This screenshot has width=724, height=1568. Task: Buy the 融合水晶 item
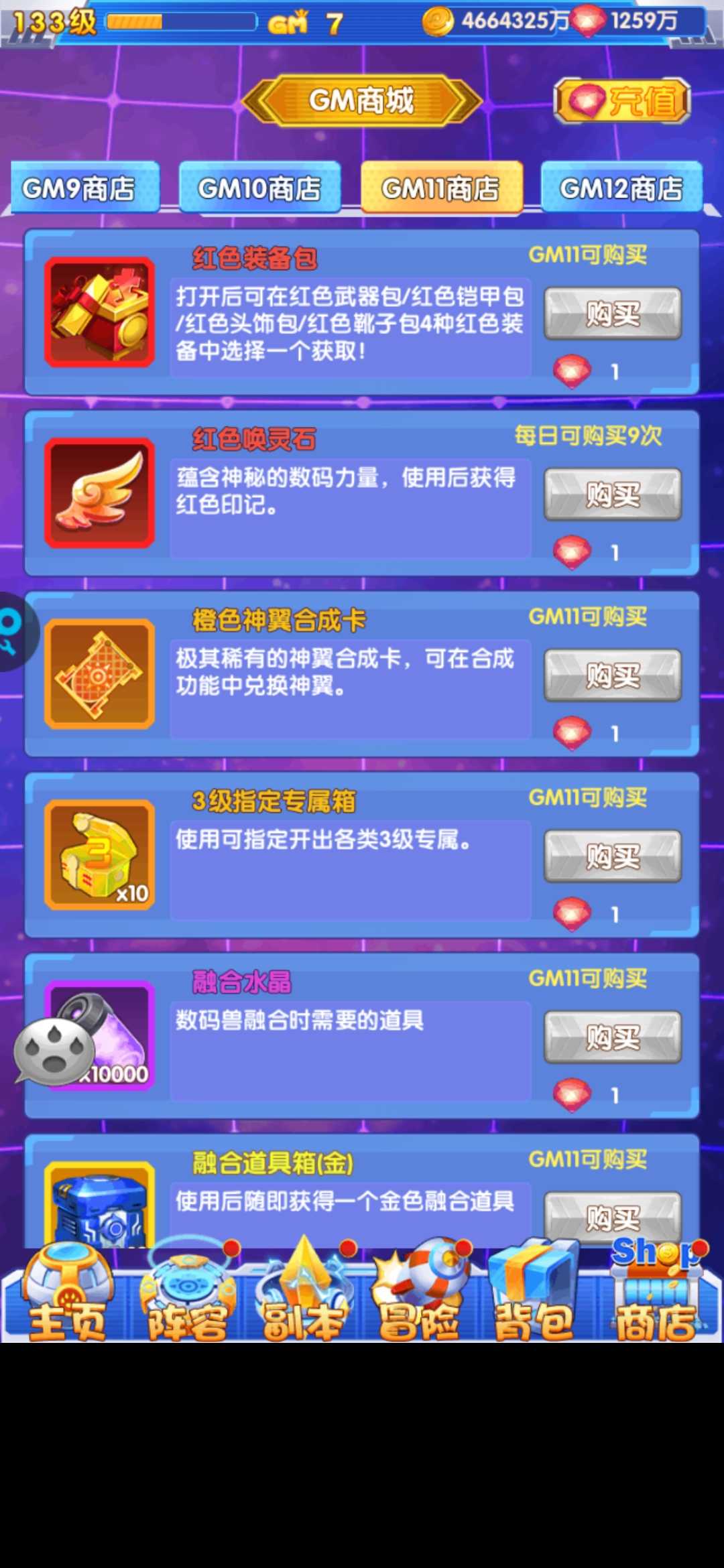pos(613,1037)
